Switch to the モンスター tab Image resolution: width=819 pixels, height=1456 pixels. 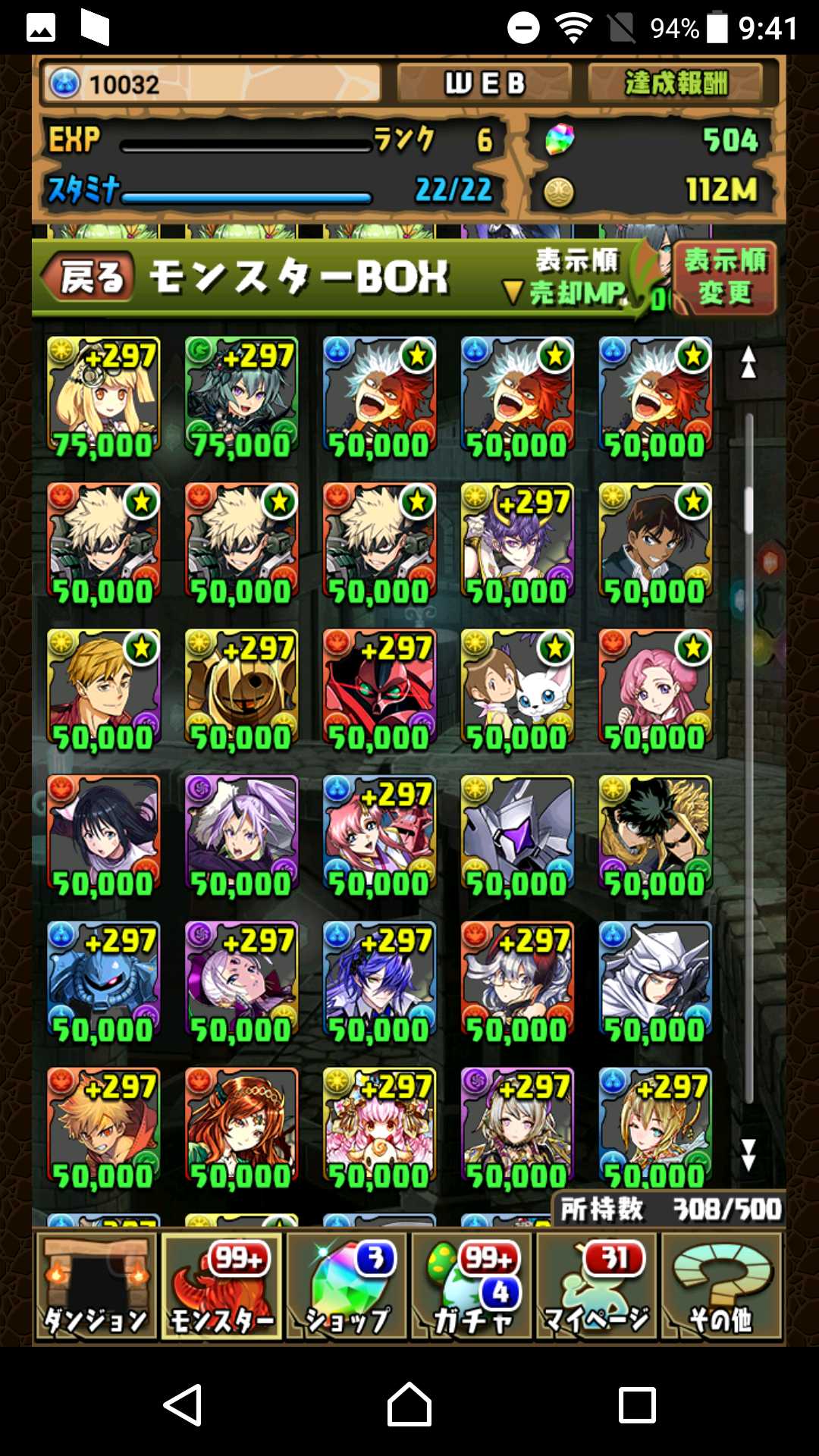coord(221,1286)
